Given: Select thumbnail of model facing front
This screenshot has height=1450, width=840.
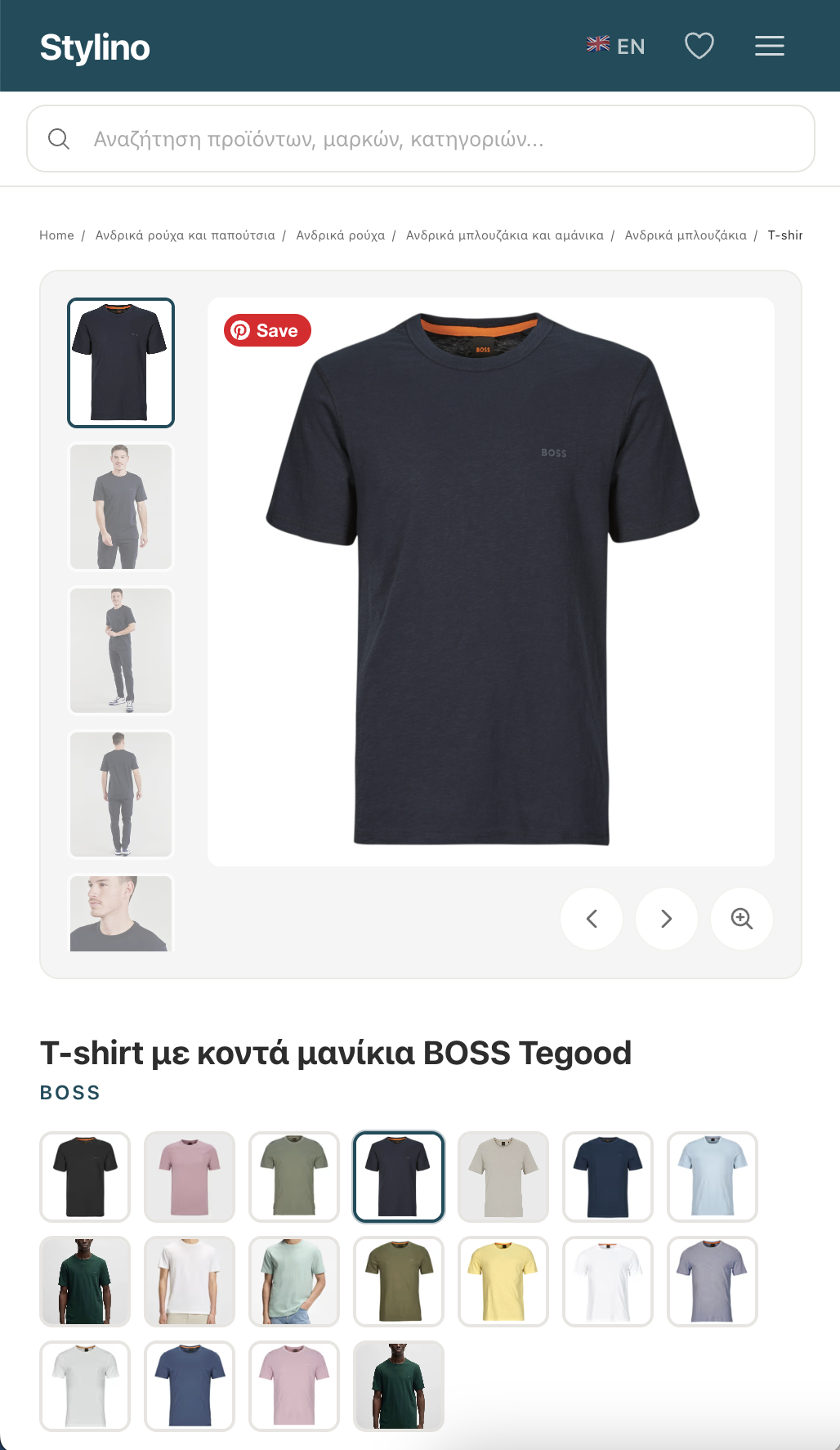Looking at the screenshot, I should pyautogui.click(x=121, y=507).
